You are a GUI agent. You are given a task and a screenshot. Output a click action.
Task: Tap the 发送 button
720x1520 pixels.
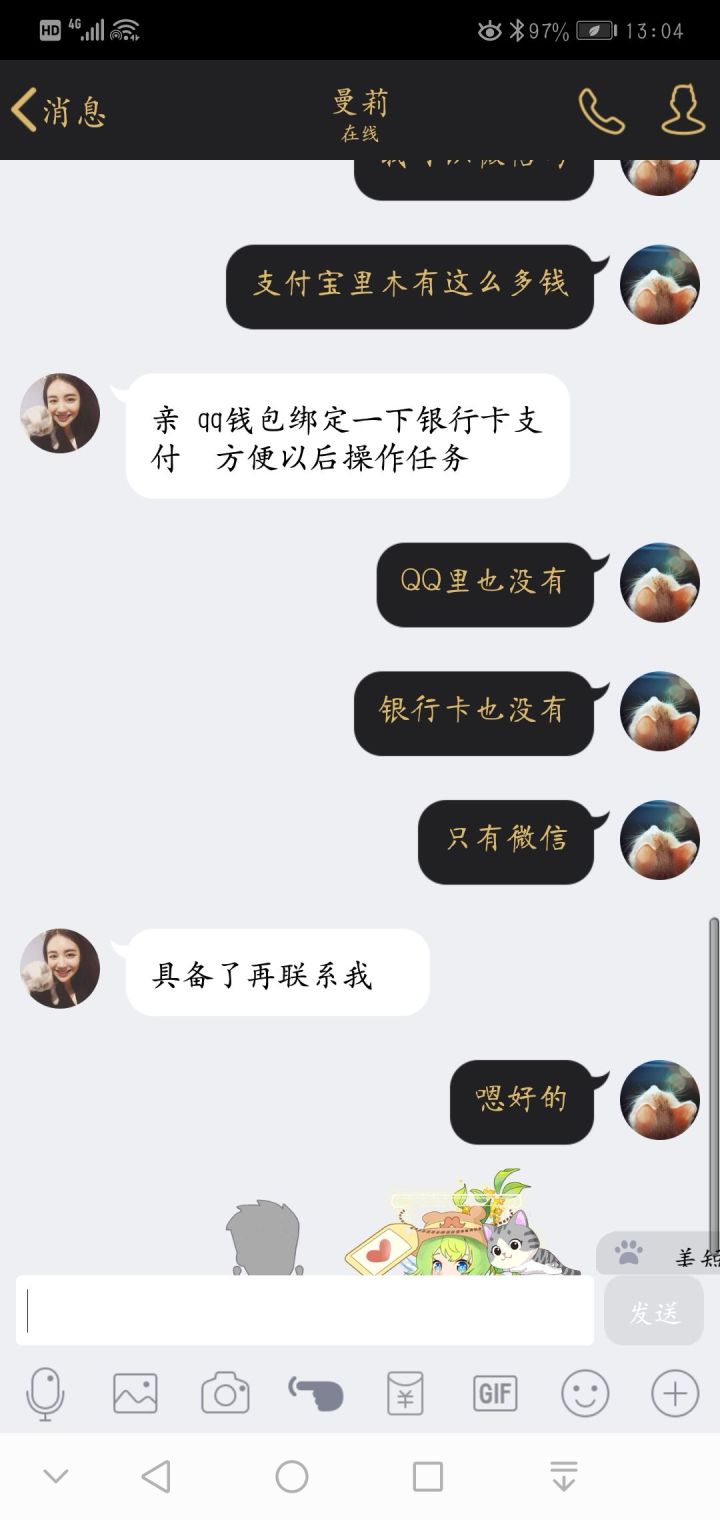[655, 1311]
